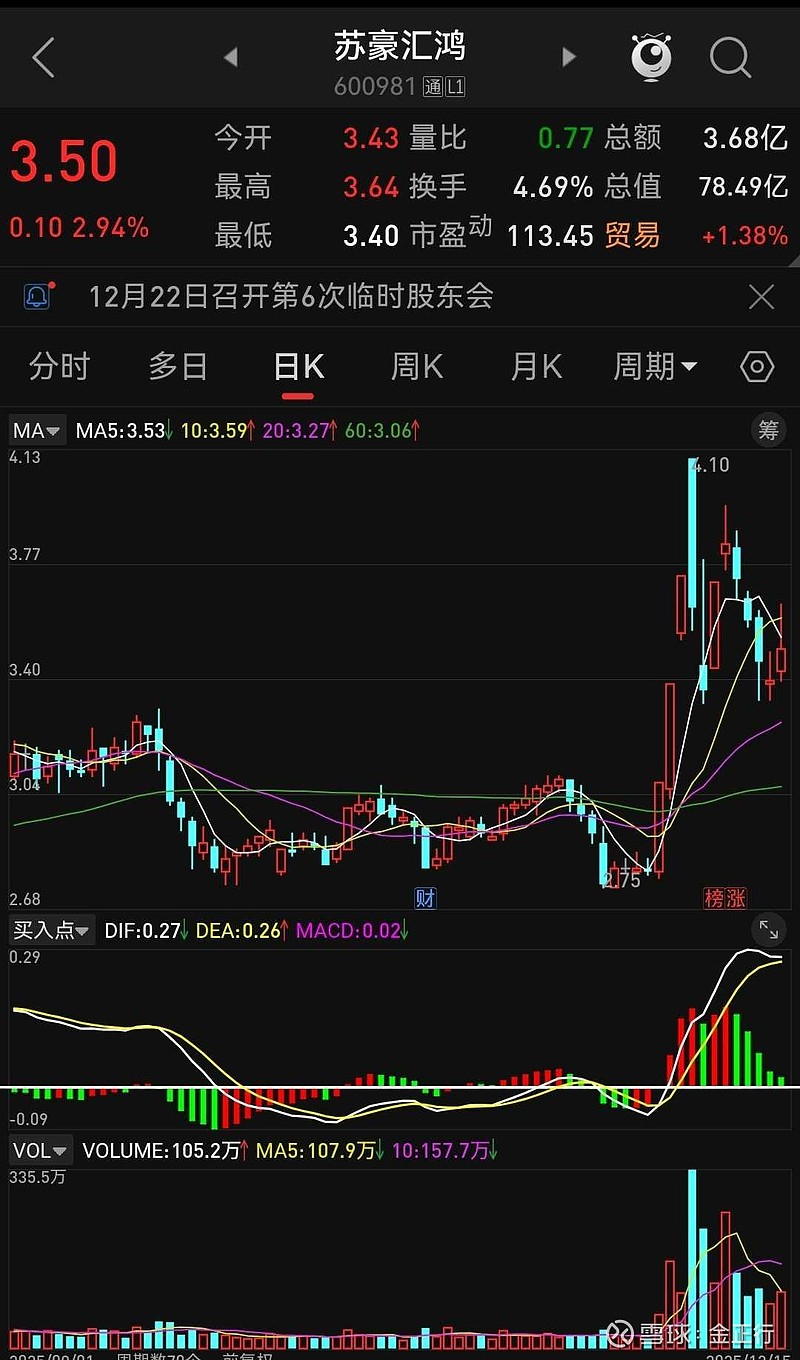Switch to the 多日 chart tab
This screenshot has height=1360, width=800.
(x=178, y=367)
